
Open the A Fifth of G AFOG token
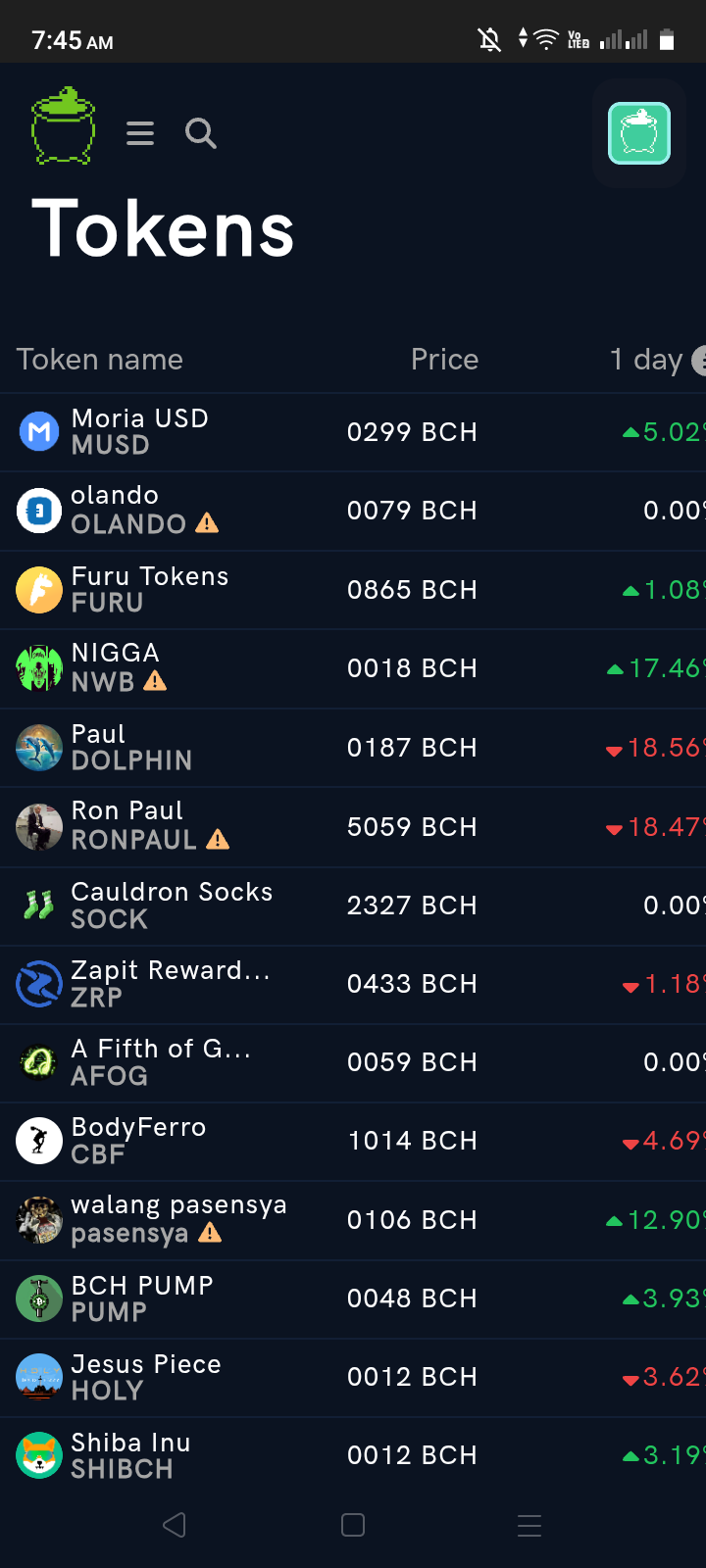click(x=353, y=1062)
